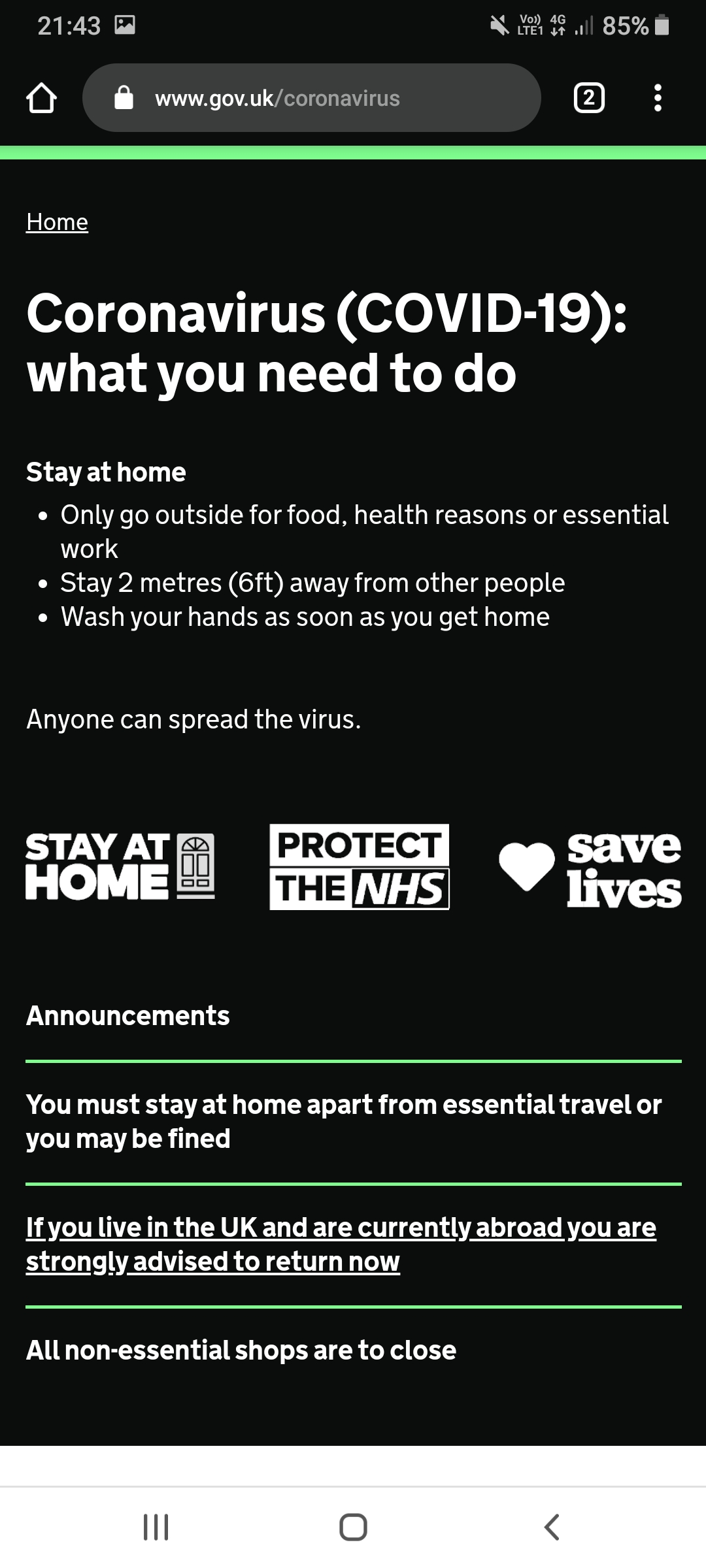
Task: Follow the Home breadcrumb link
Action: coord(57,222)
